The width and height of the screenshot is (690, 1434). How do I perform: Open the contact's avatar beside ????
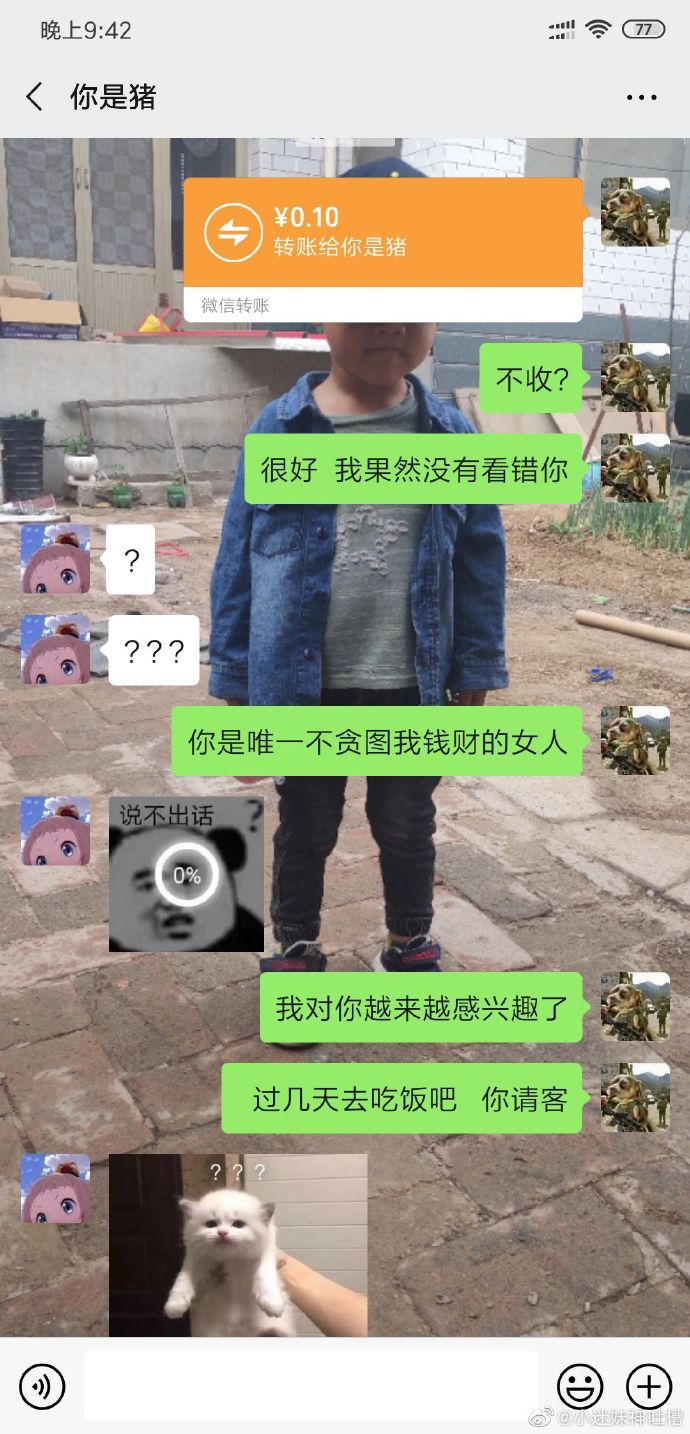click(x=56, y=650)
